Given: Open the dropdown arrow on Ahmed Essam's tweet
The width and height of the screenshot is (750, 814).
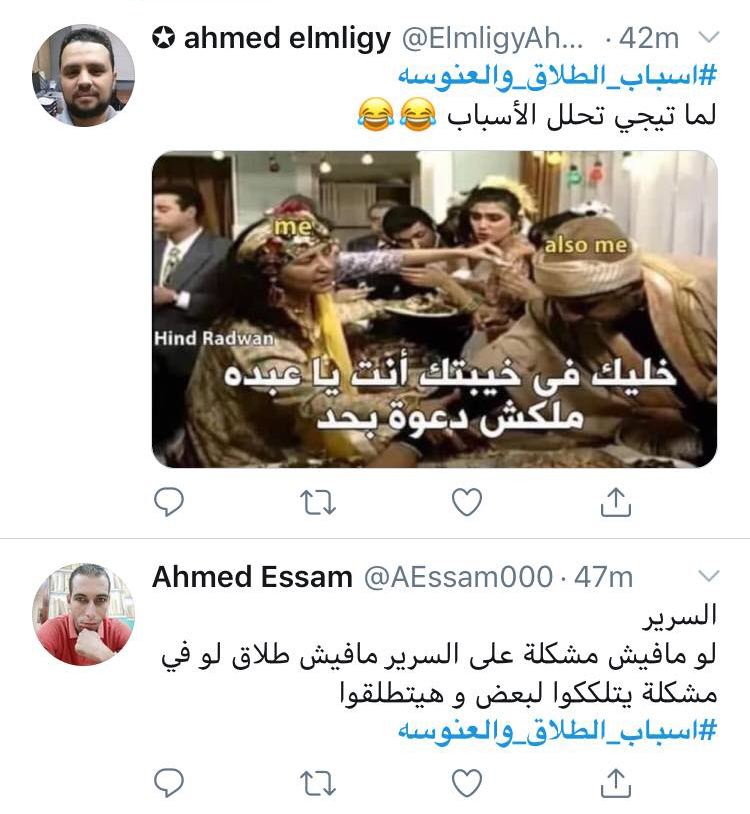Looking at the screenshot, I should click(708, 576).
